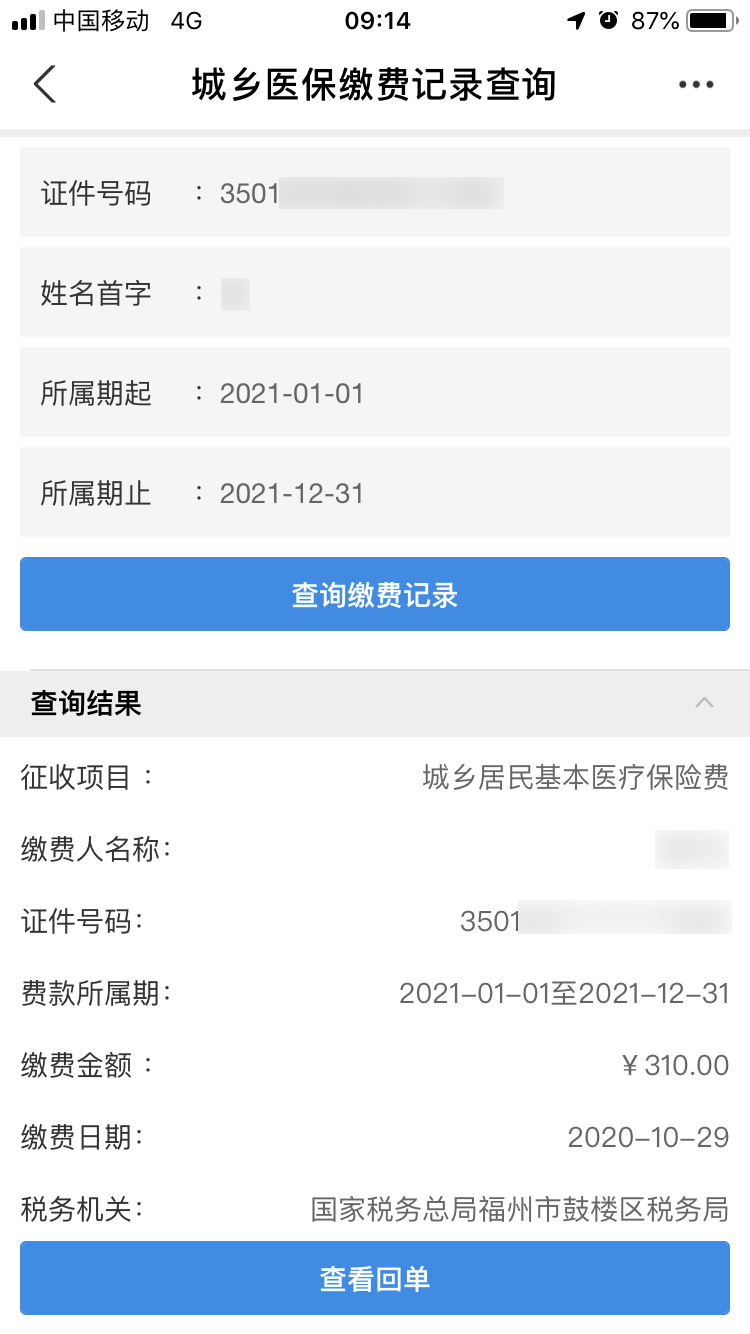The height and width of the screenshot is (1334, 750).
Task: Collapse the 查询结果 section
Action: click(x=704, y=703)
